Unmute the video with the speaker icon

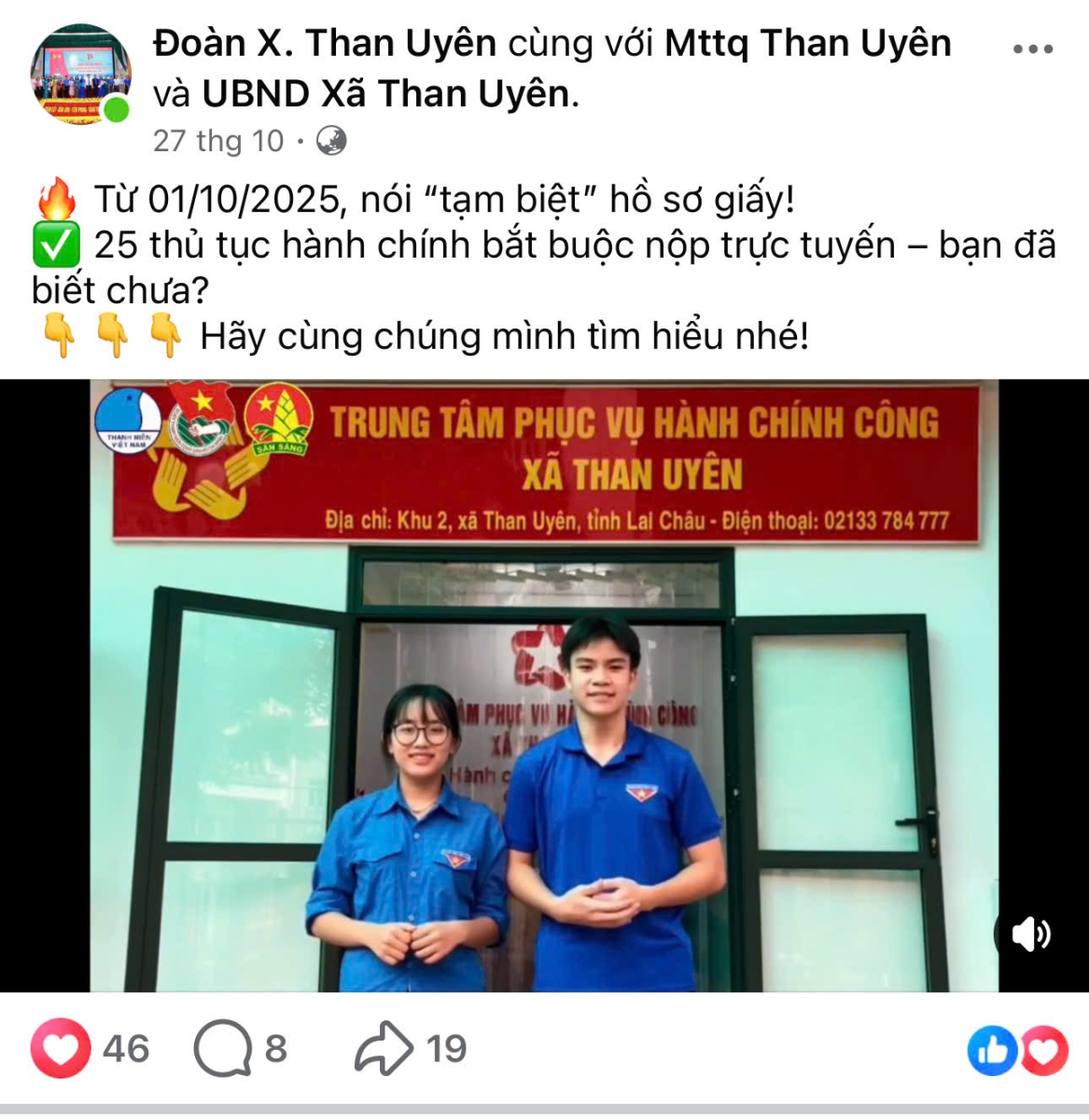coord(1030,933)
